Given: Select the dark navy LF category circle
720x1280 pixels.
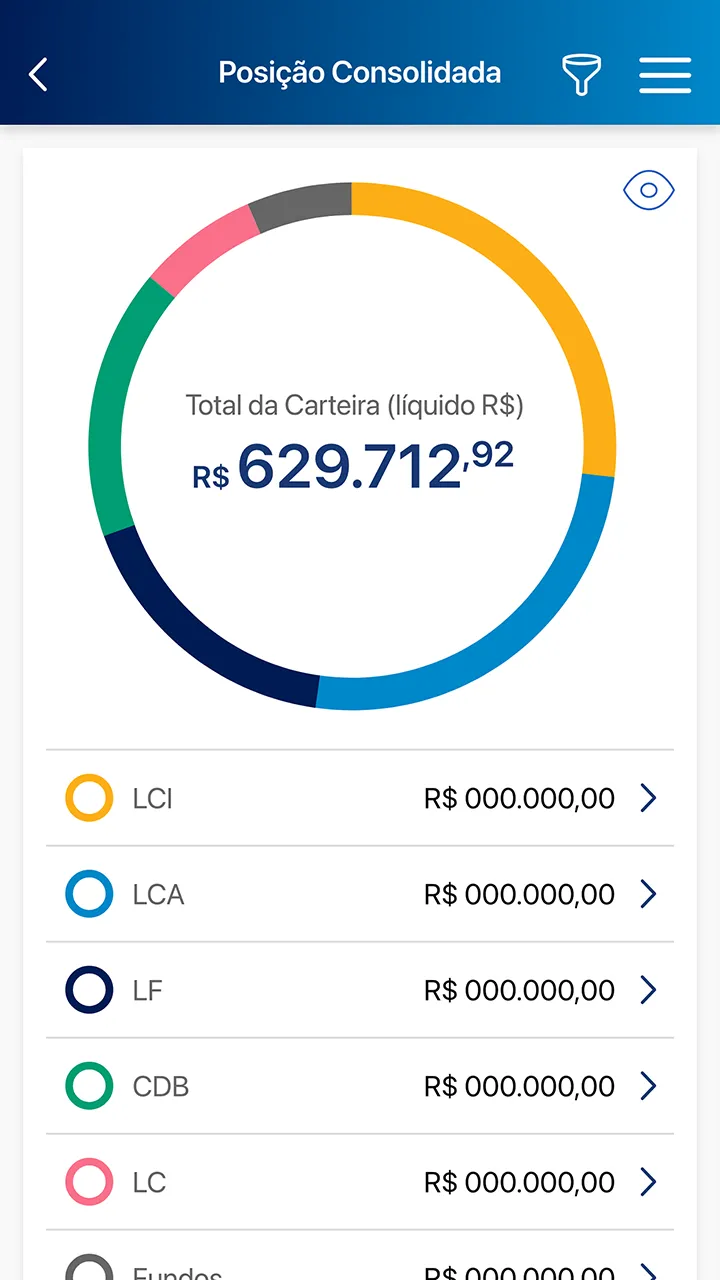Looking at the screenshot, I should (88, 990).
